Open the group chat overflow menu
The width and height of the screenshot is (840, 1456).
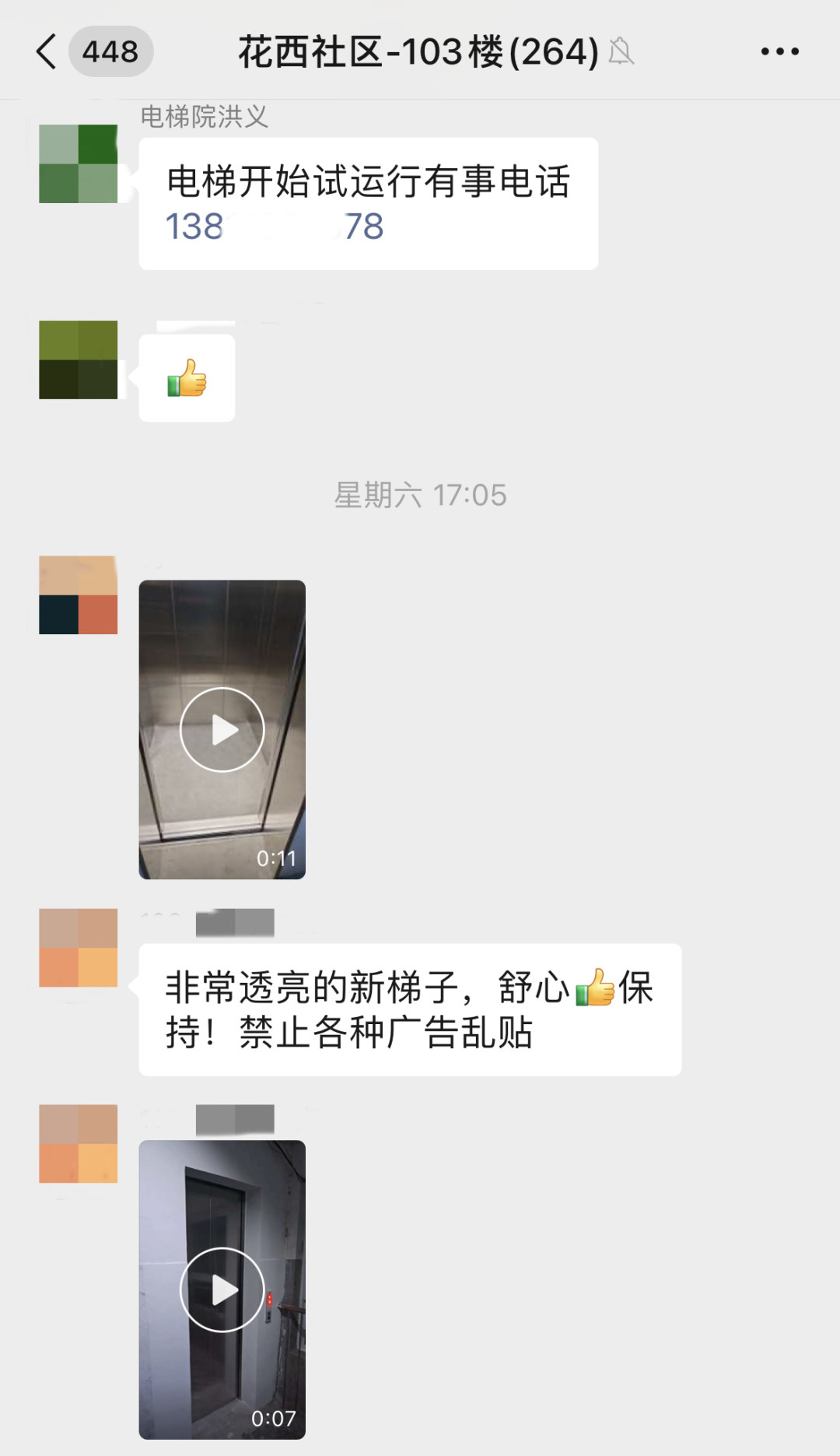779,52
